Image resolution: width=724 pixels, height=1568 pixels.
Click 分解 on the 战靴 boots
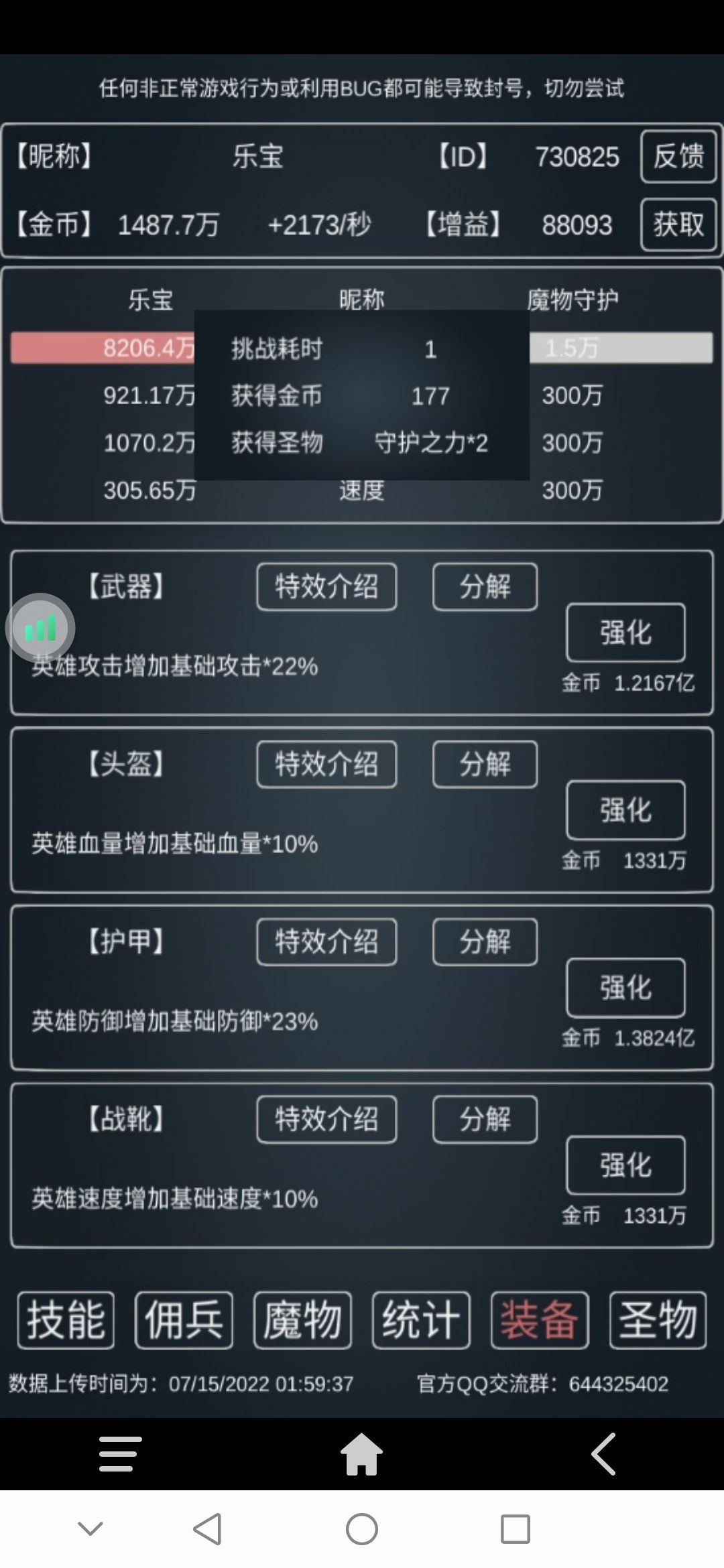click(x=484, y=1120)
